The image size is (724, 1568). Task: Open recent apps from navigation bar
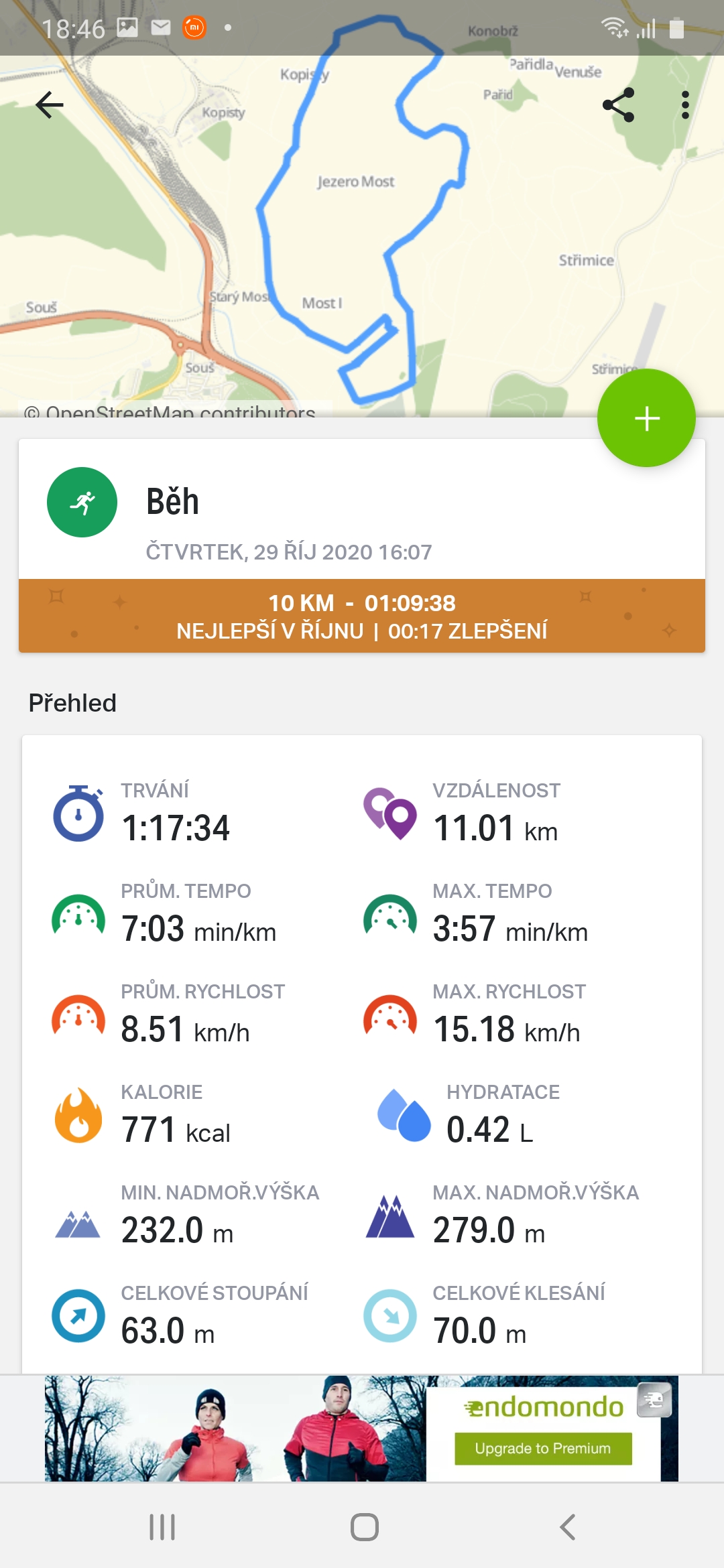click(162, 1527)
